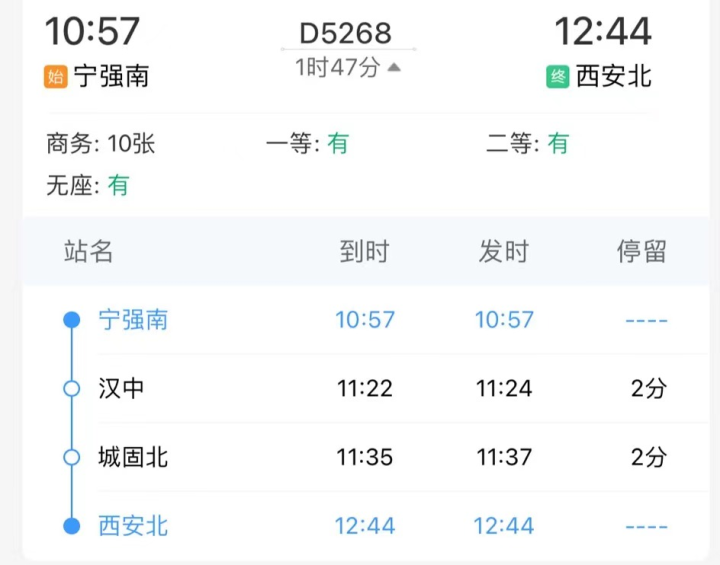Open D5268 train ticket booking details
Image resolution: width=720 pixels, height=565 pixels.
tap(346, 33)
